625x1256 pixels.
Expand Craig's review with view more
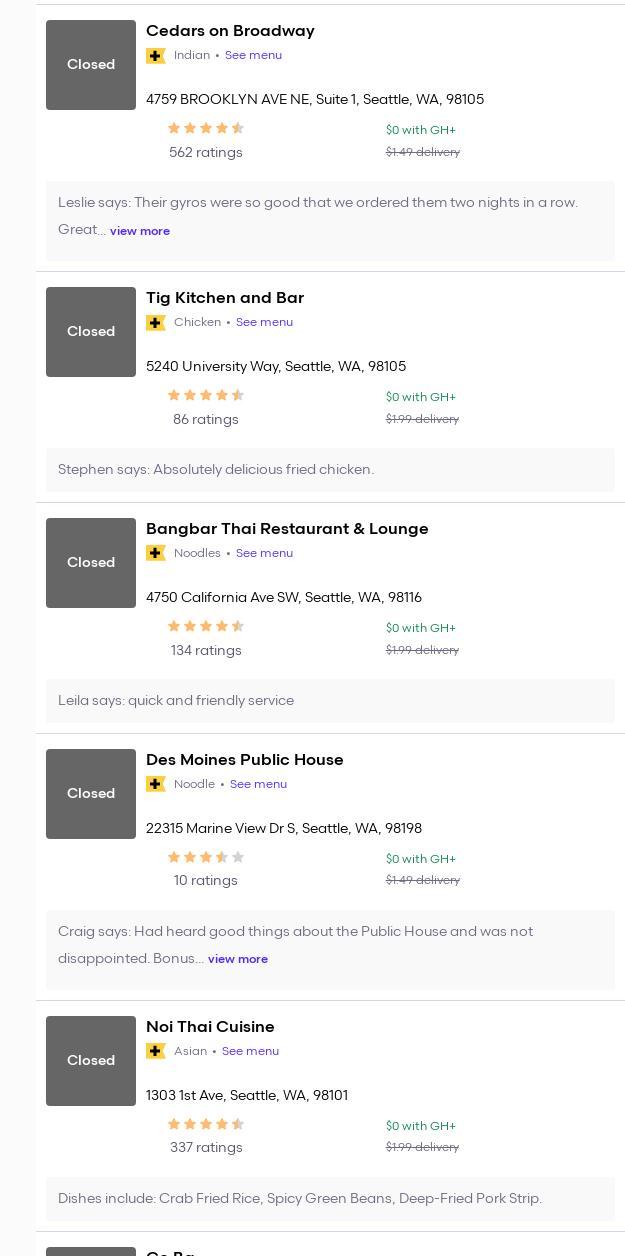pyautogui.click(x=238, y=959)
